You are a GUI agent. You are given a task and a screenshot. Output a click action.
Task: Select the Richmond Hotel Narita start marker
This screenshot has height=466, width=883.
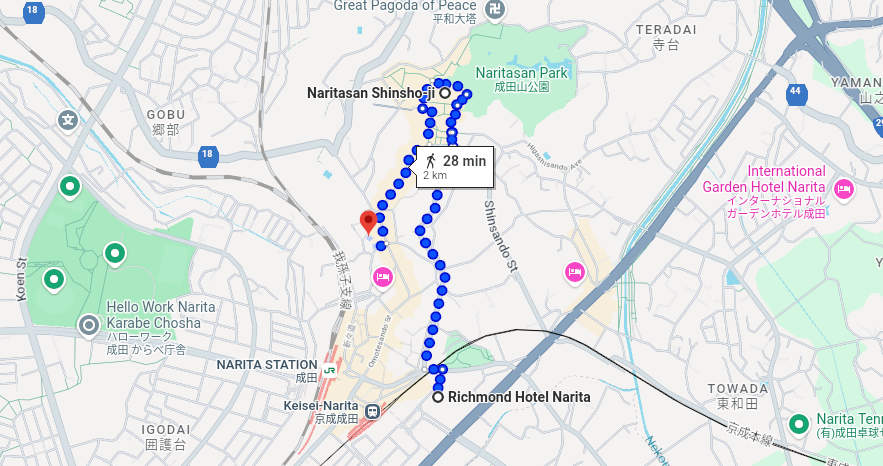[x=438, y=397]
